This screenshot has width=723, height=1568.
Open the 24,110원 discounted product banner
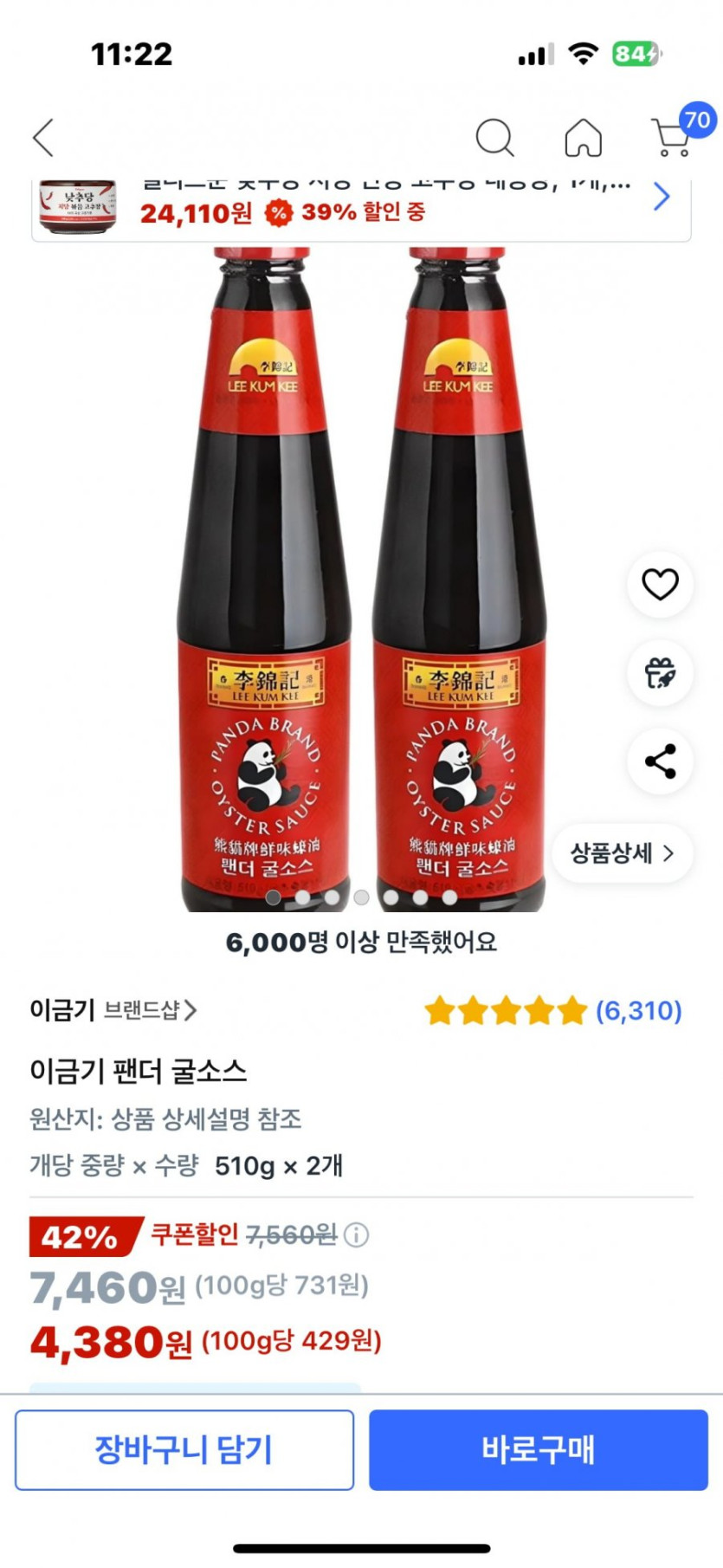pyautogui.click(x=361, y=208)
